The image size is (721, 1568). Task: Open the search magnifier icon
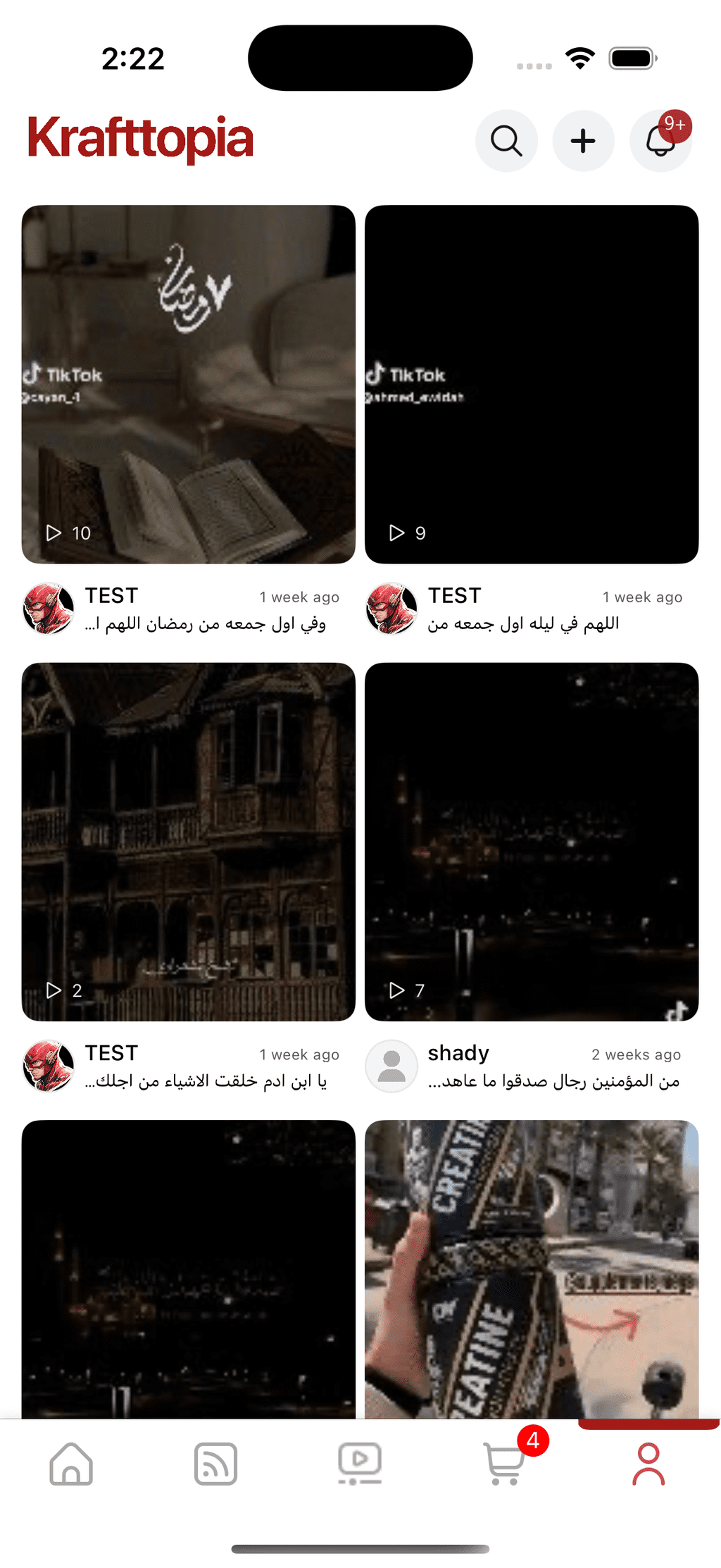tap(506, 141)
